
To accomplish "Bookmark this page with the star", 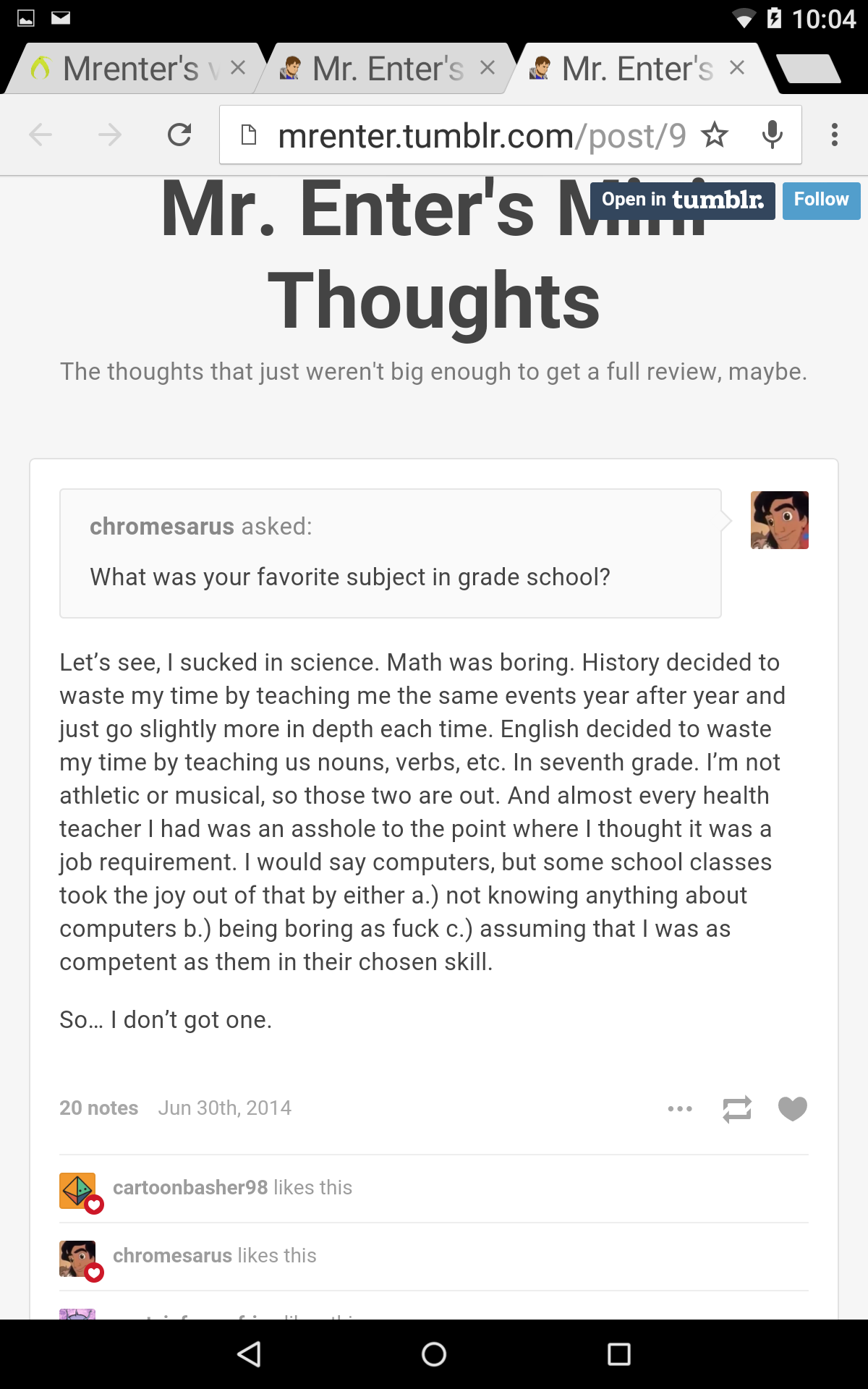I will coord(715,135).
